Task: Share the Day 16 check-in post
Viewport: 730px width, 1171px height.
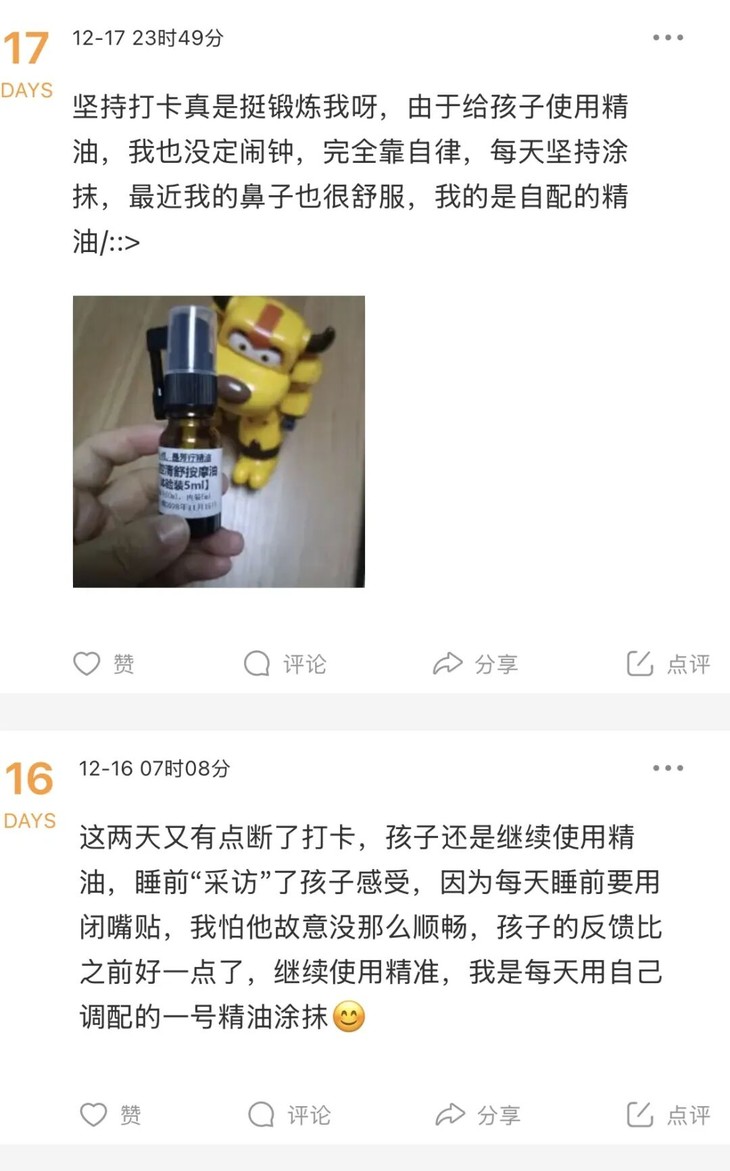Action: [477, 1115]
